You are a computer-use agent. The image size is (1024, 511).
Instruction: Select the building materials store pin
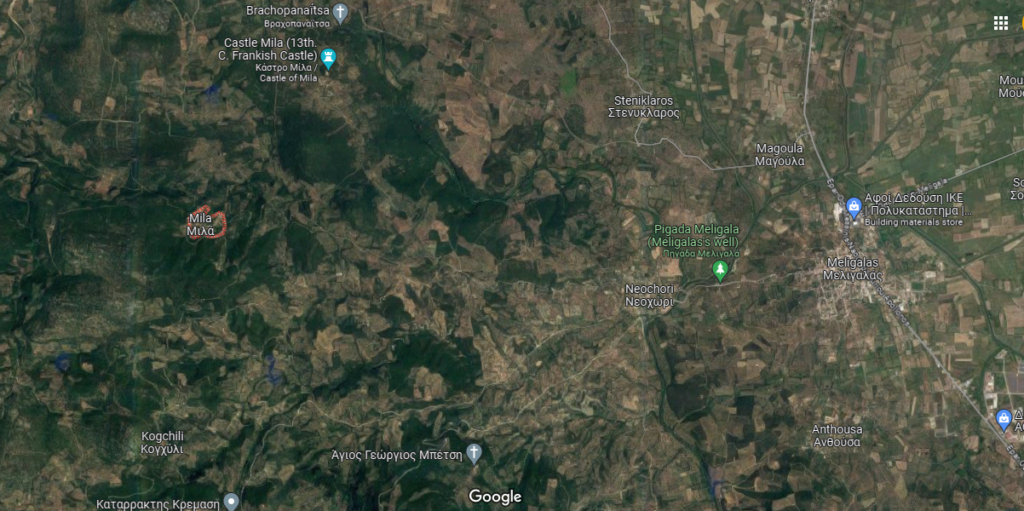pyautogui.click(x=854, y=207)
